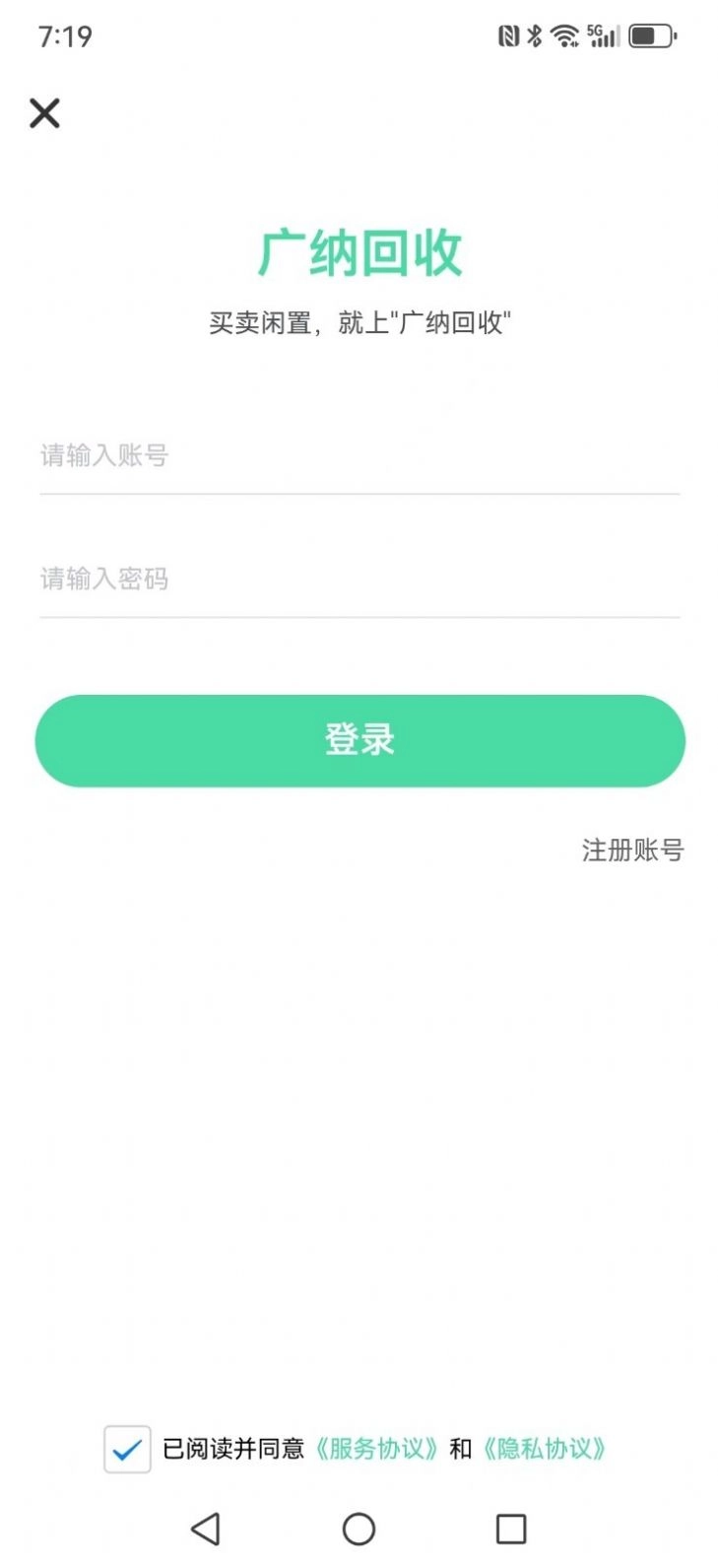718x1568 pixels.
Task: Tap the 登录 login button
Action: (x=359, y=740)
